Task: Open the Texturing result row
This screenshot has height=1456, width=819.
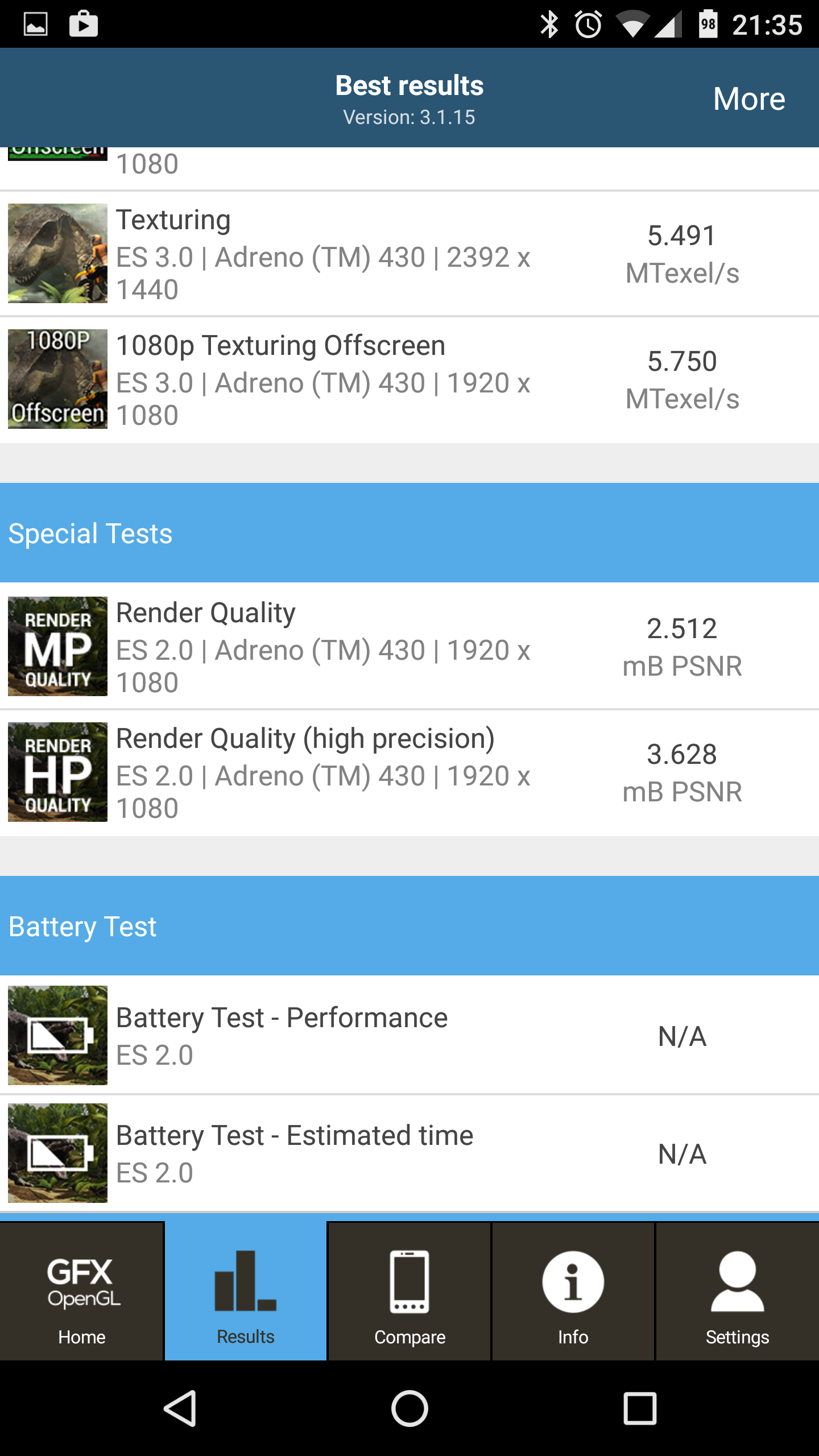Action: (409, 254)
